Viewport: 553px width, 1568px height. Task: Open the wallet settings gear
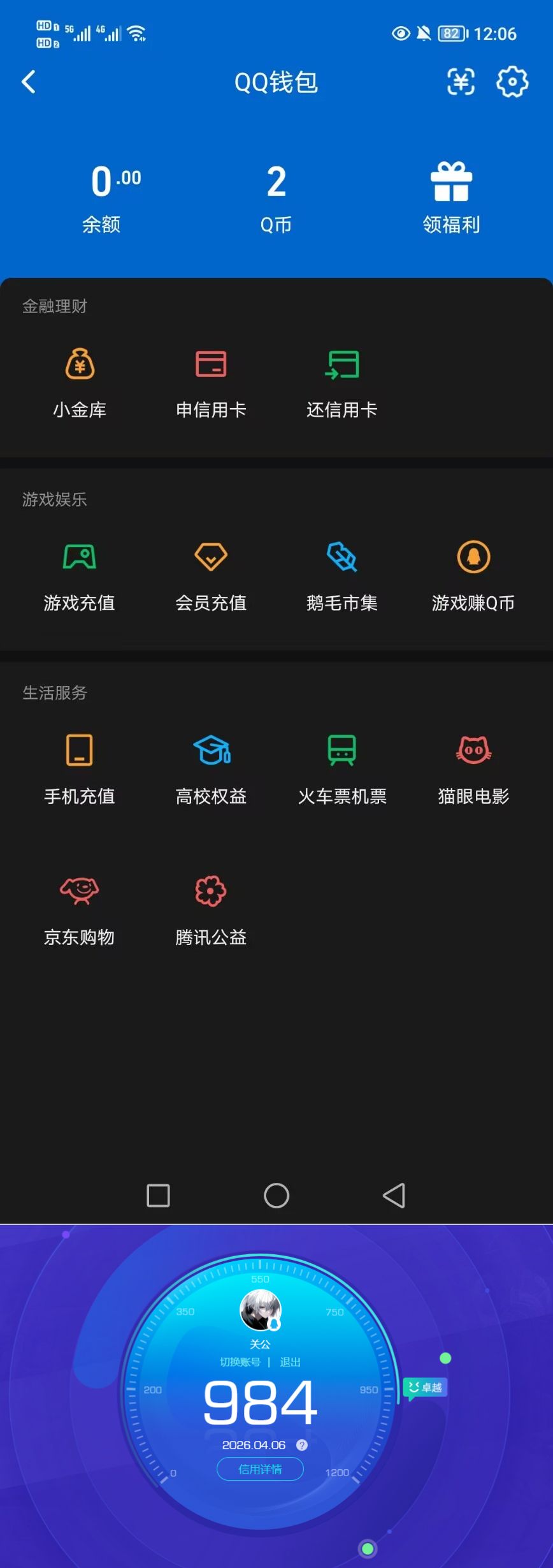click(x=512, y=82)
